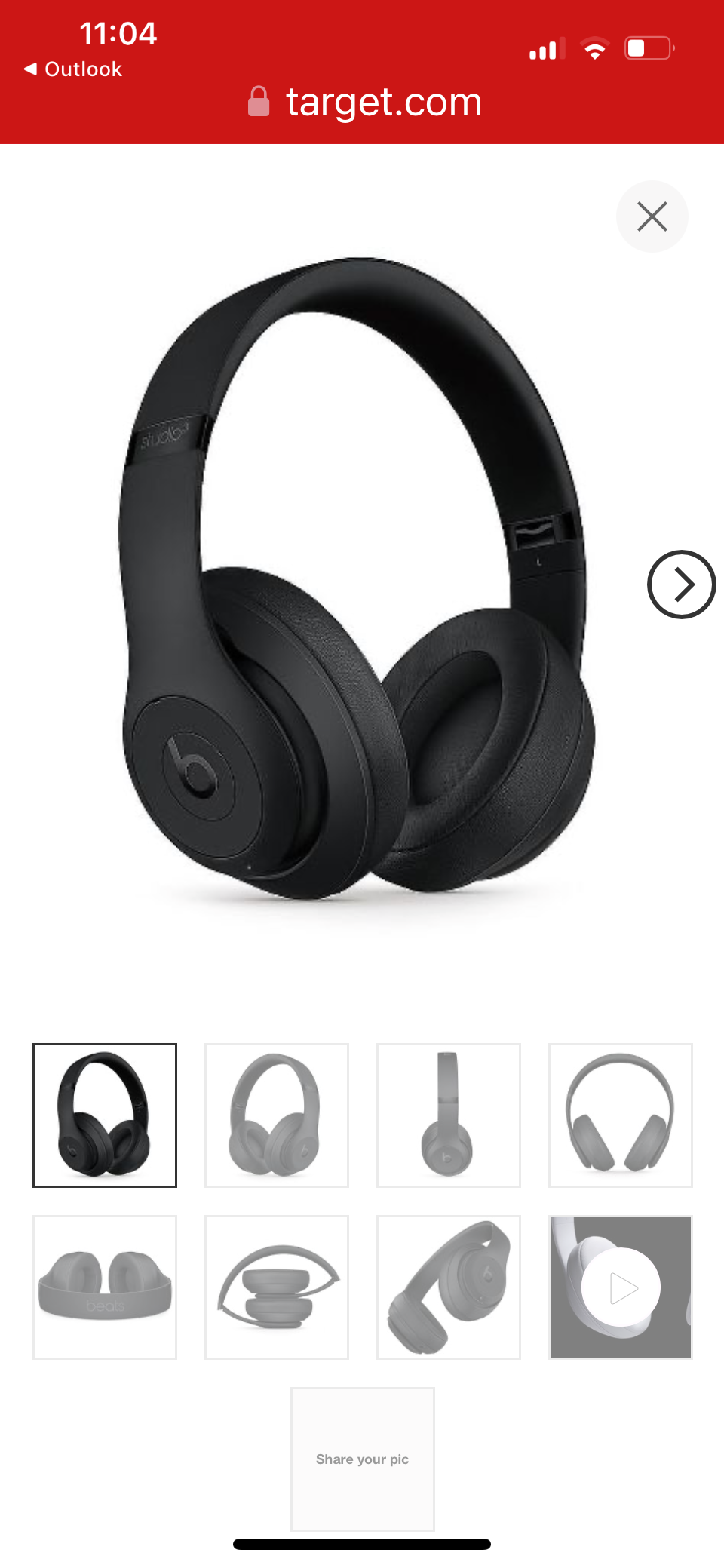Screen dimensions: 724x1568
Task: Tap the target.com address bar
Action: point(365,102)
